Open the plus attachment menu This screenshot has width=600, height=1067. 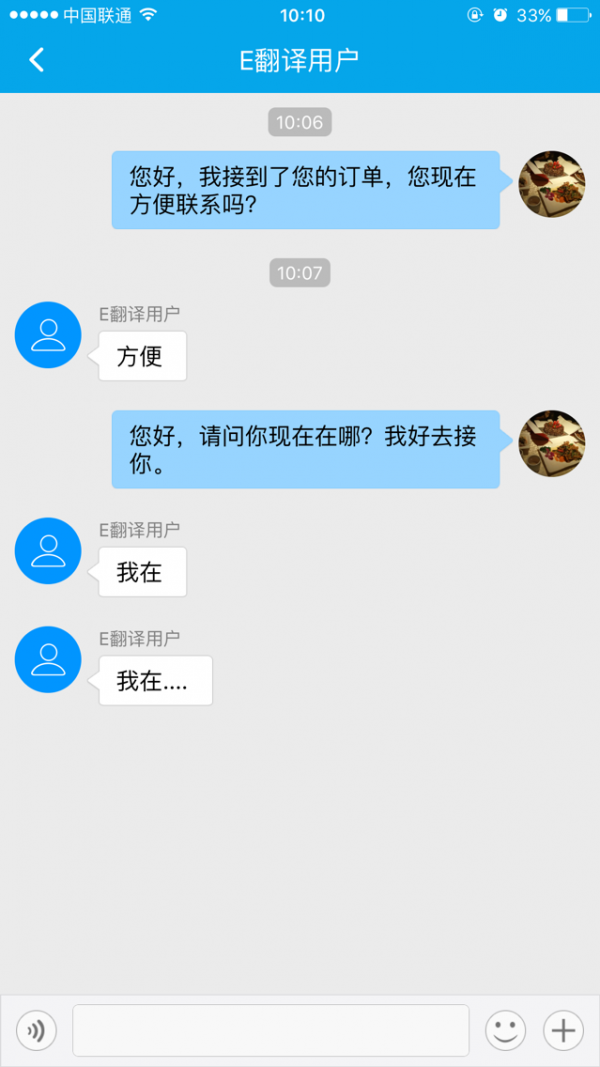click(563, 1030)
